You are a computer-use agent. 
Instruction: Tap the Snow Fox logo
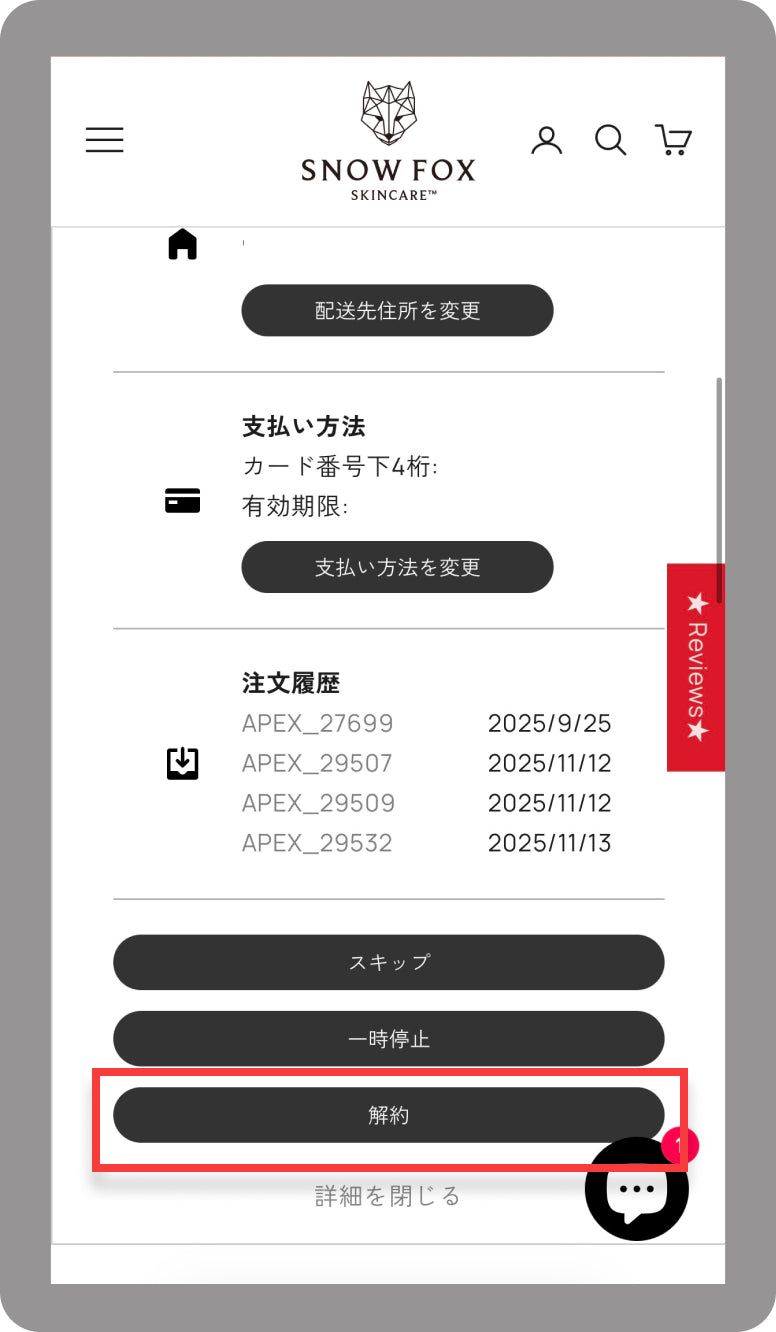pos(388,142)
